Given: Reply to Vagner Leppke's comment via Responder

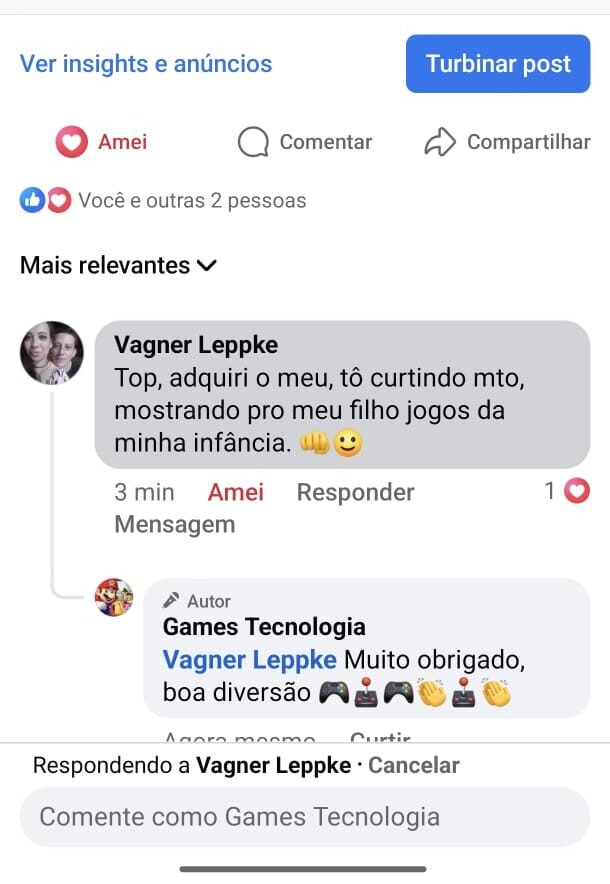Looking at the screenshot, I should click(x=355, y=492).
